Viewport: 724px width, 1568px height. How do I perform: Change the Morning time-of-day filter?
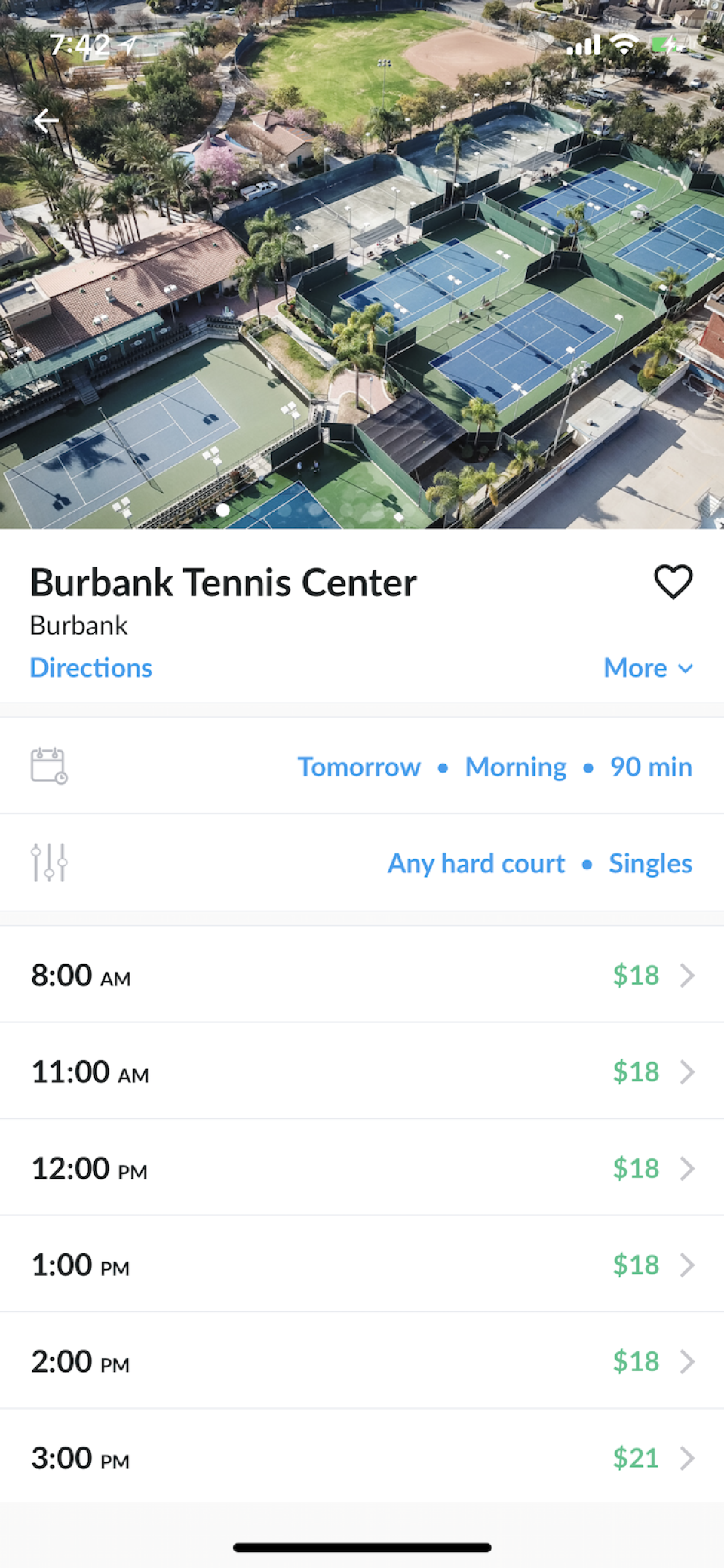click(516, 767)
